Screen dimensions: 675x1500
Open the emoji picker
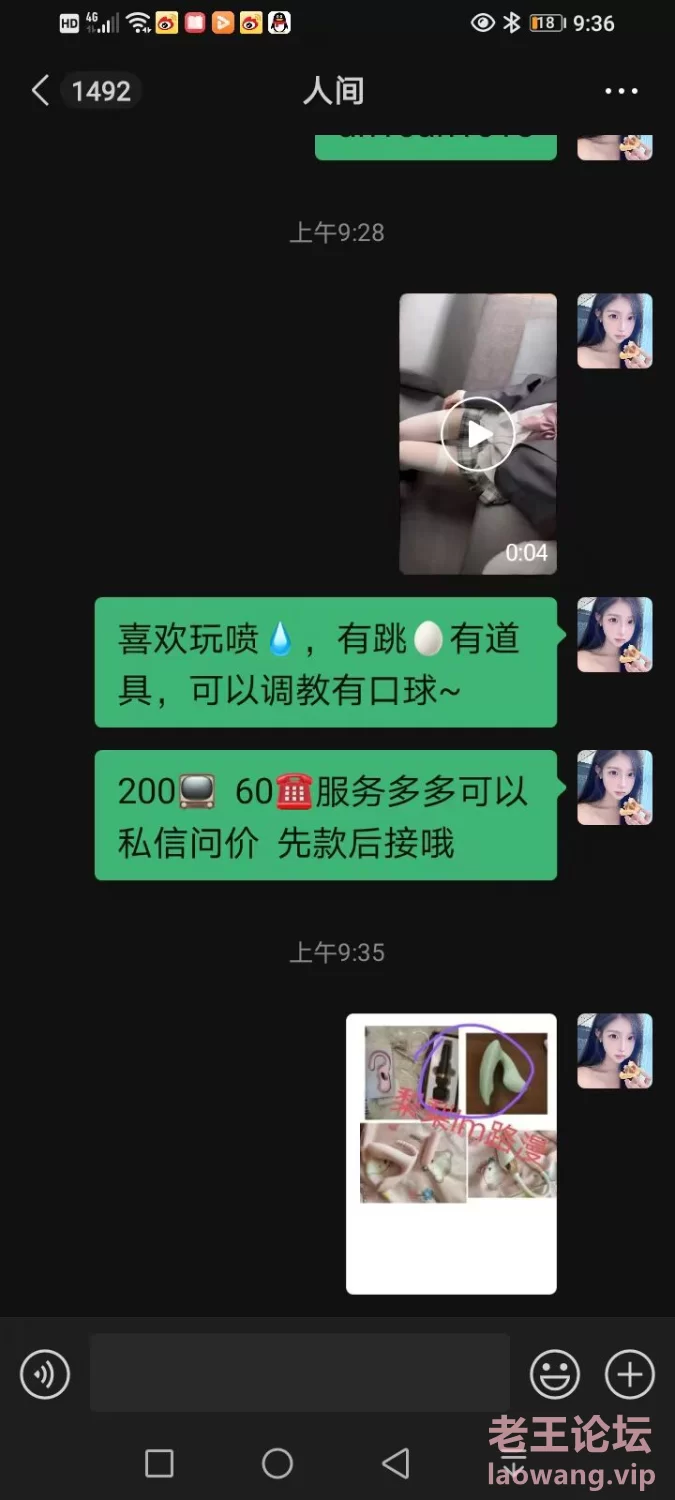point(555,1374)
